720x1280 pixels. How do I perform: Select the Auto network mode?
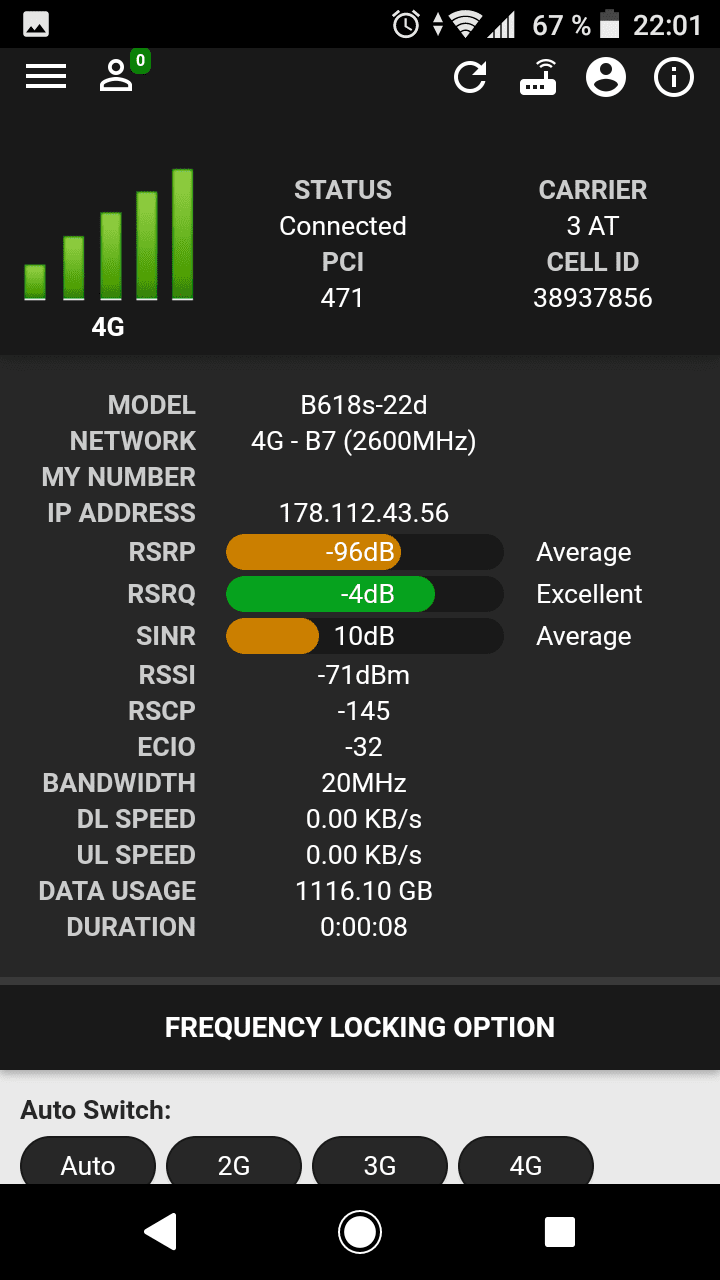88,1163
